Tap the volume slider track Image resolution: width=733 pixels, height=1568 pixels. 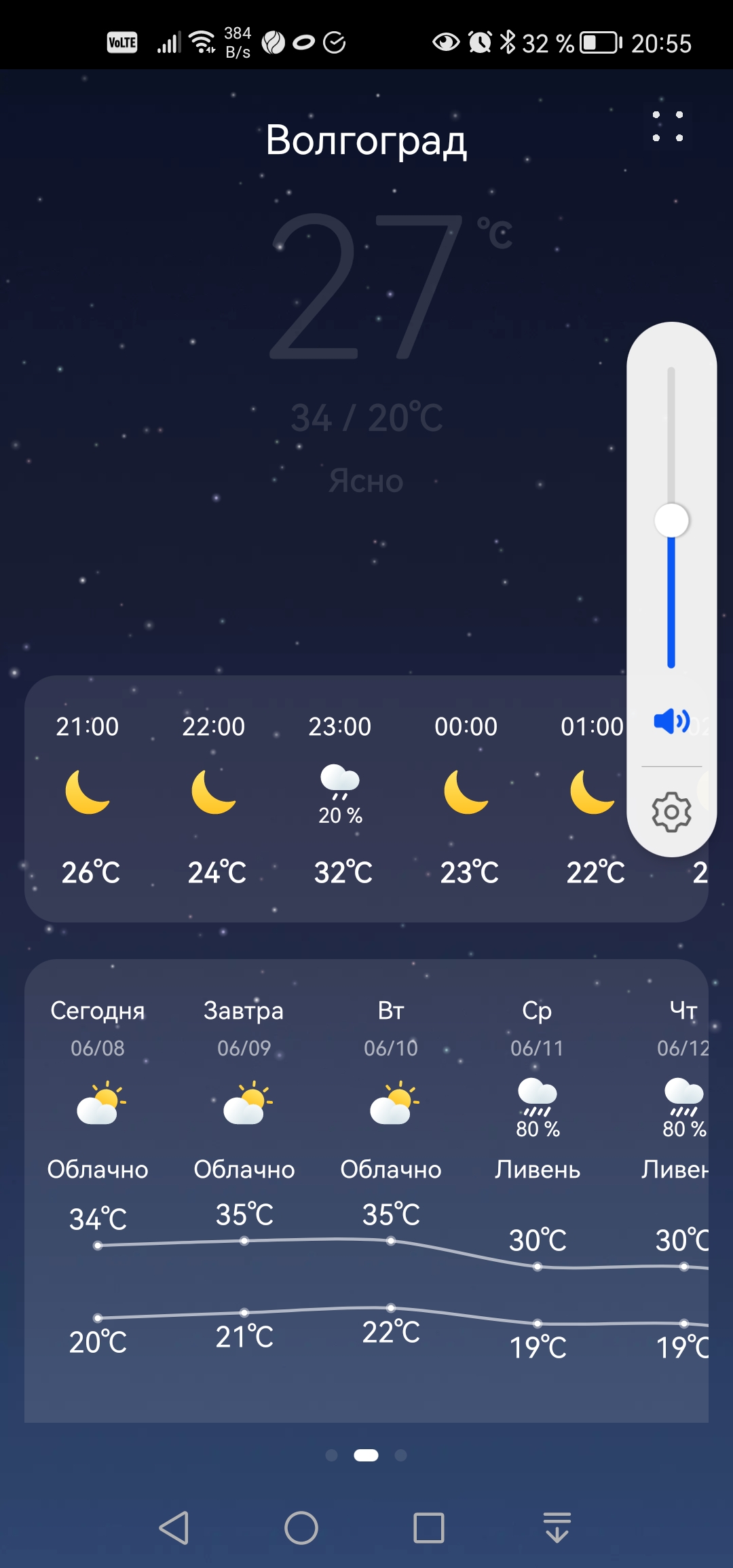(671, 518)
